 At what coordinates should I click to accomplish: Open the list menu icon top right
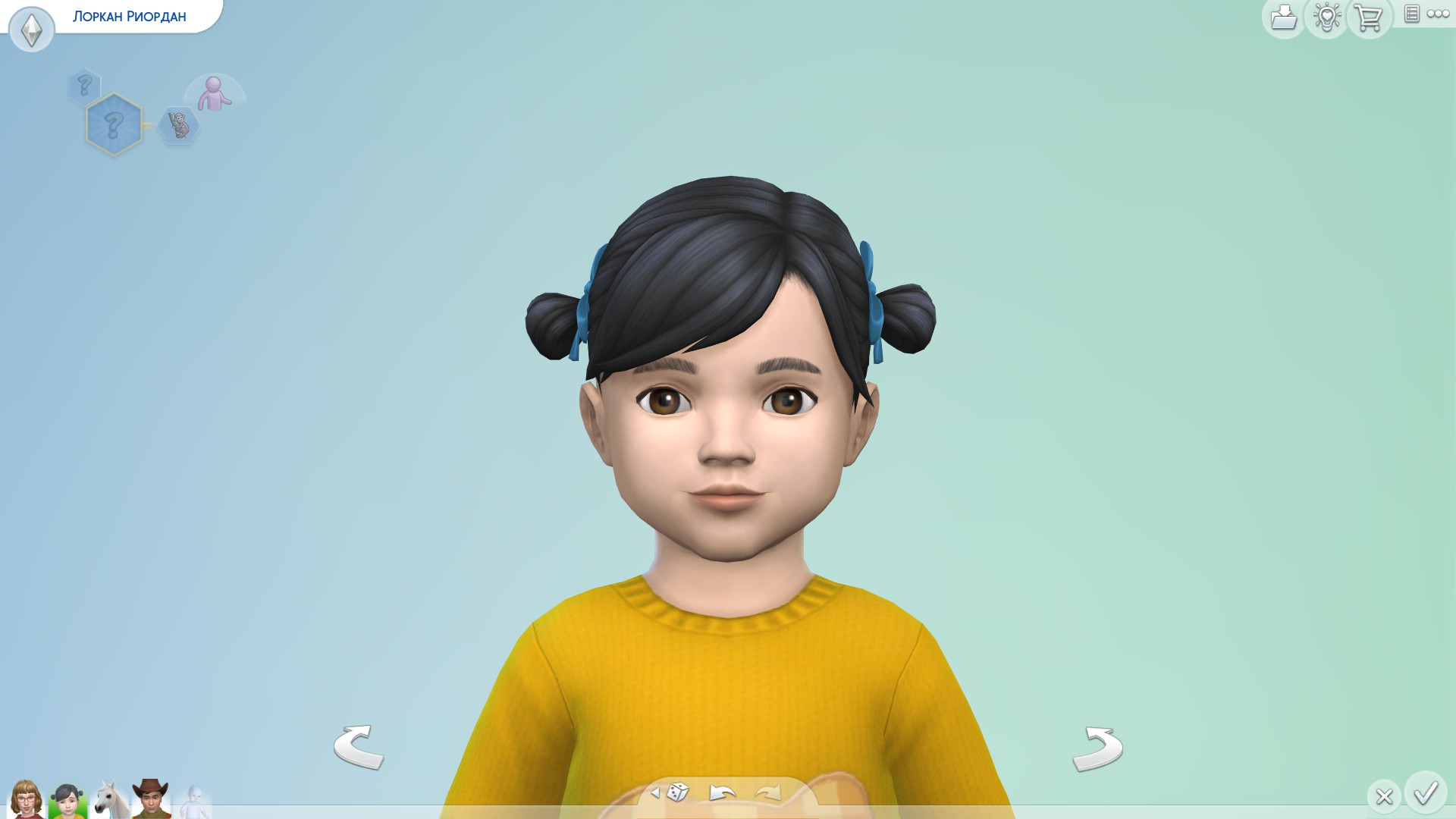(x=1411, y=14)
